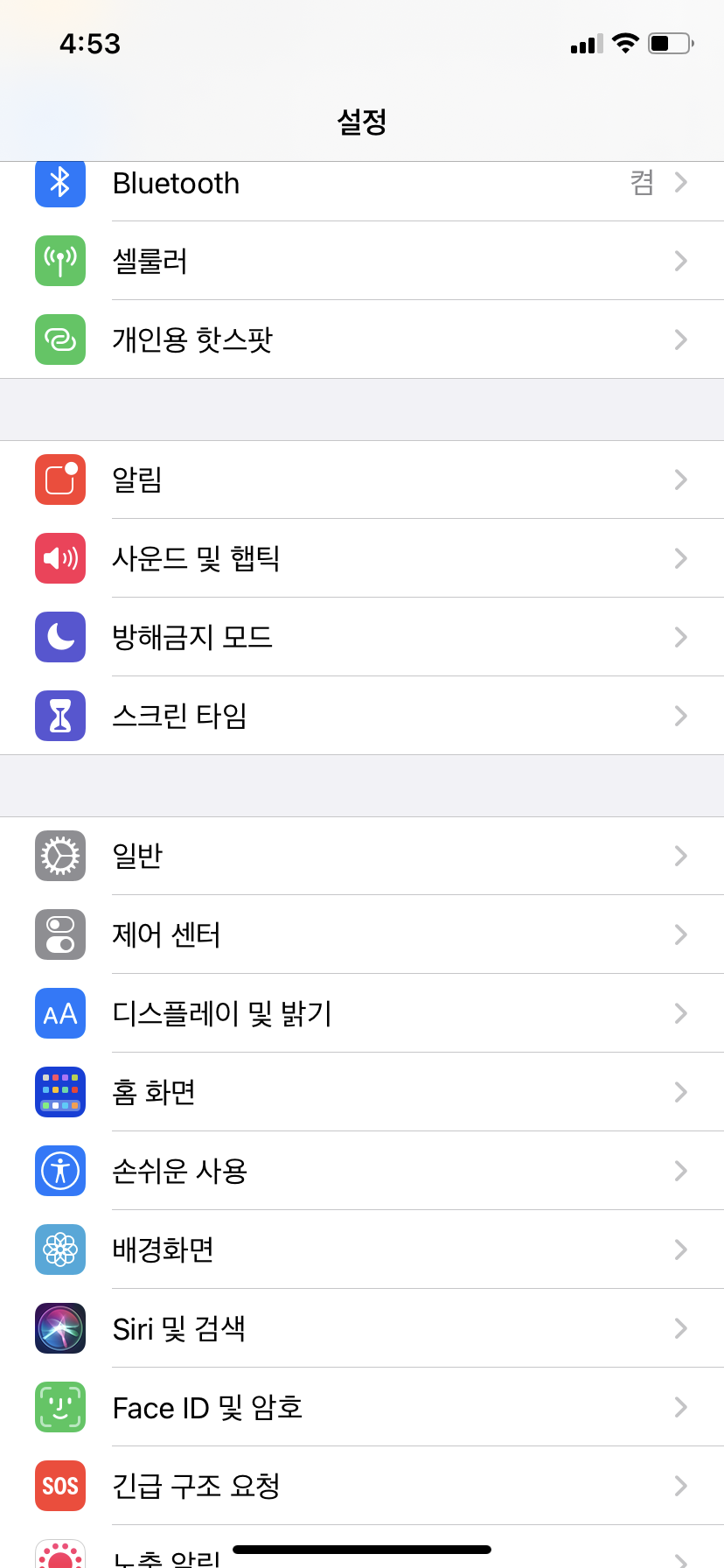
Task: Open Bluetooth settings
Action: click(x=362, y=184)
